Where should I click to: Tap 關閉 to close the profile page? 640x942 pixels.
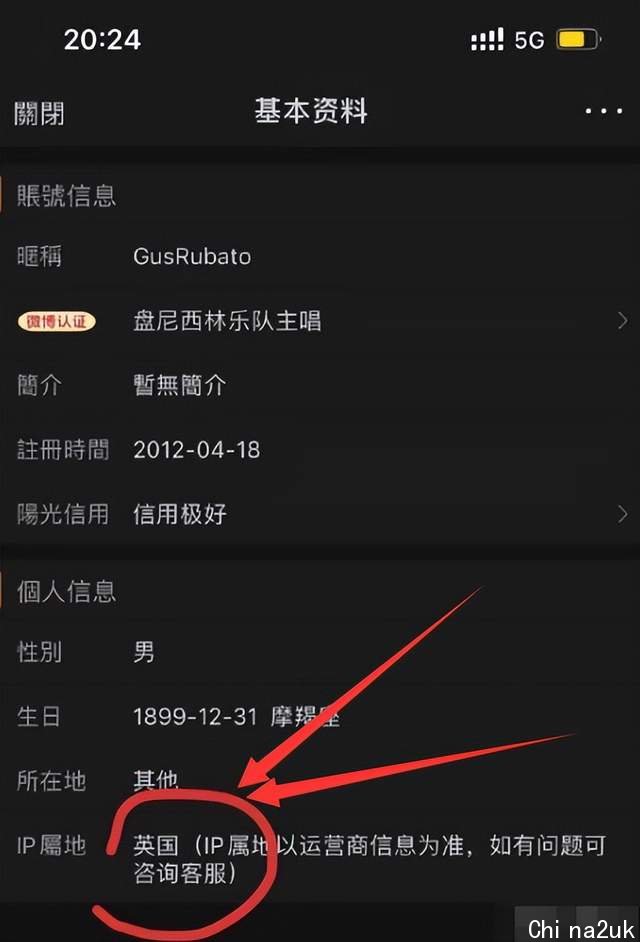click(x=39, y=112)
